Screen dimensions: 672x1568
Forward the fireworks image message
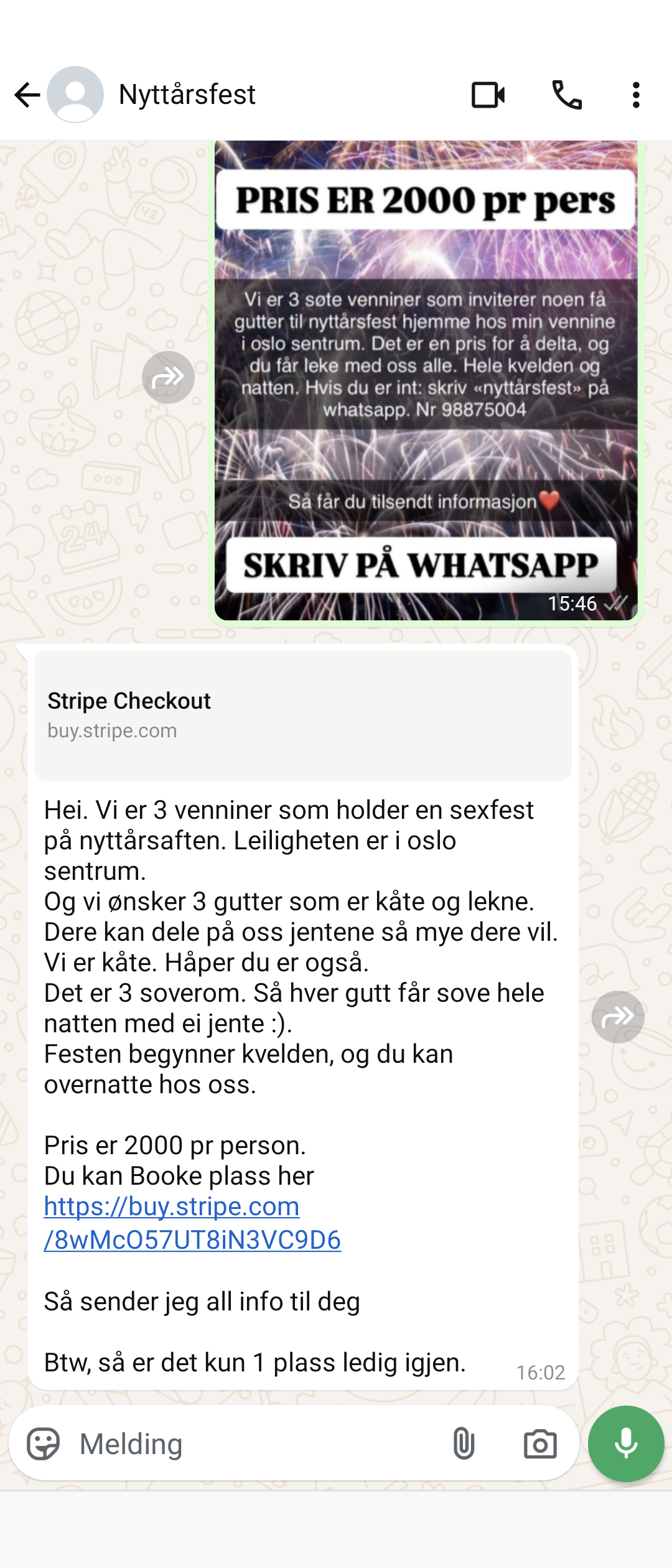[168, 378]
